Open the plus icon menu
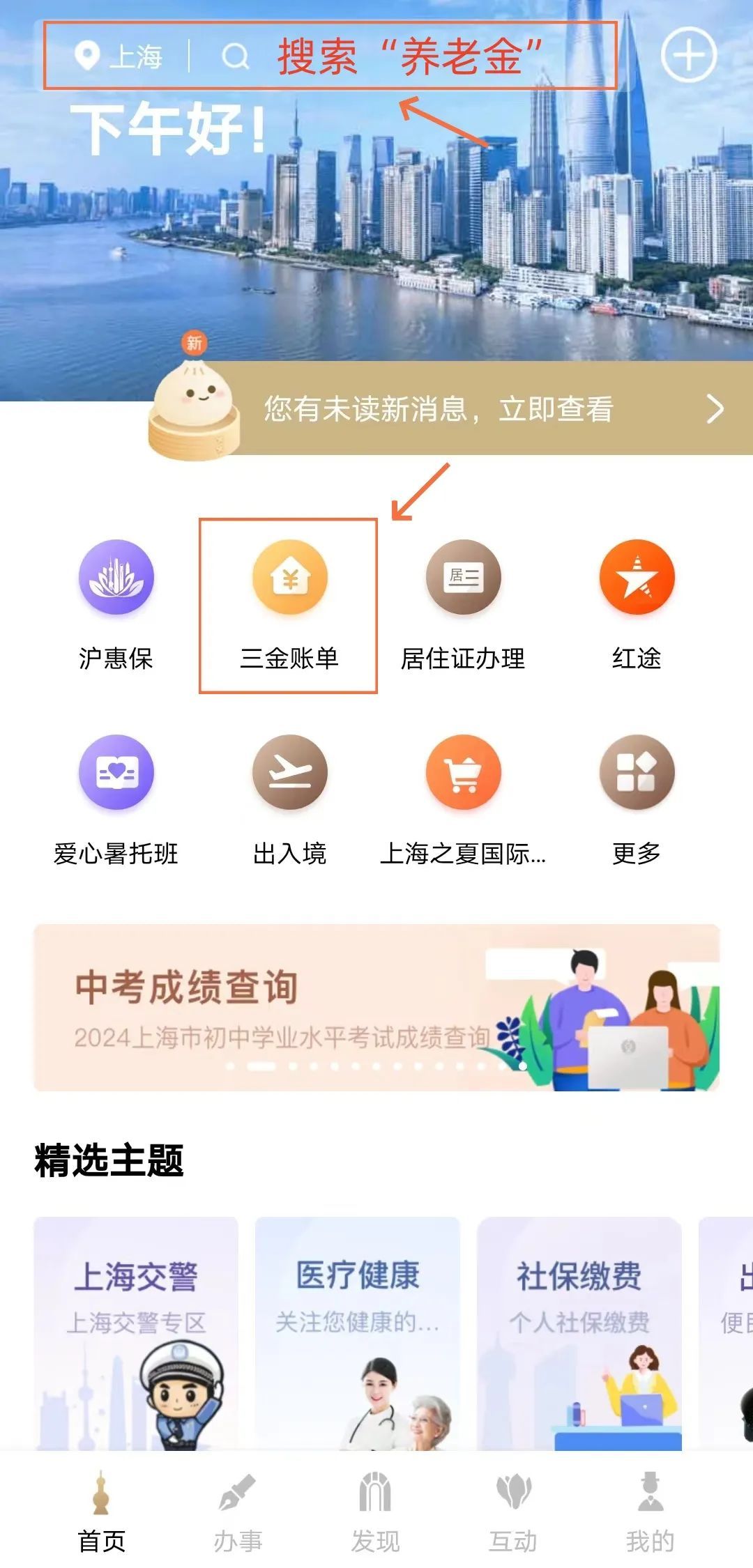The image size is (753, 1568). coord(688,56)
